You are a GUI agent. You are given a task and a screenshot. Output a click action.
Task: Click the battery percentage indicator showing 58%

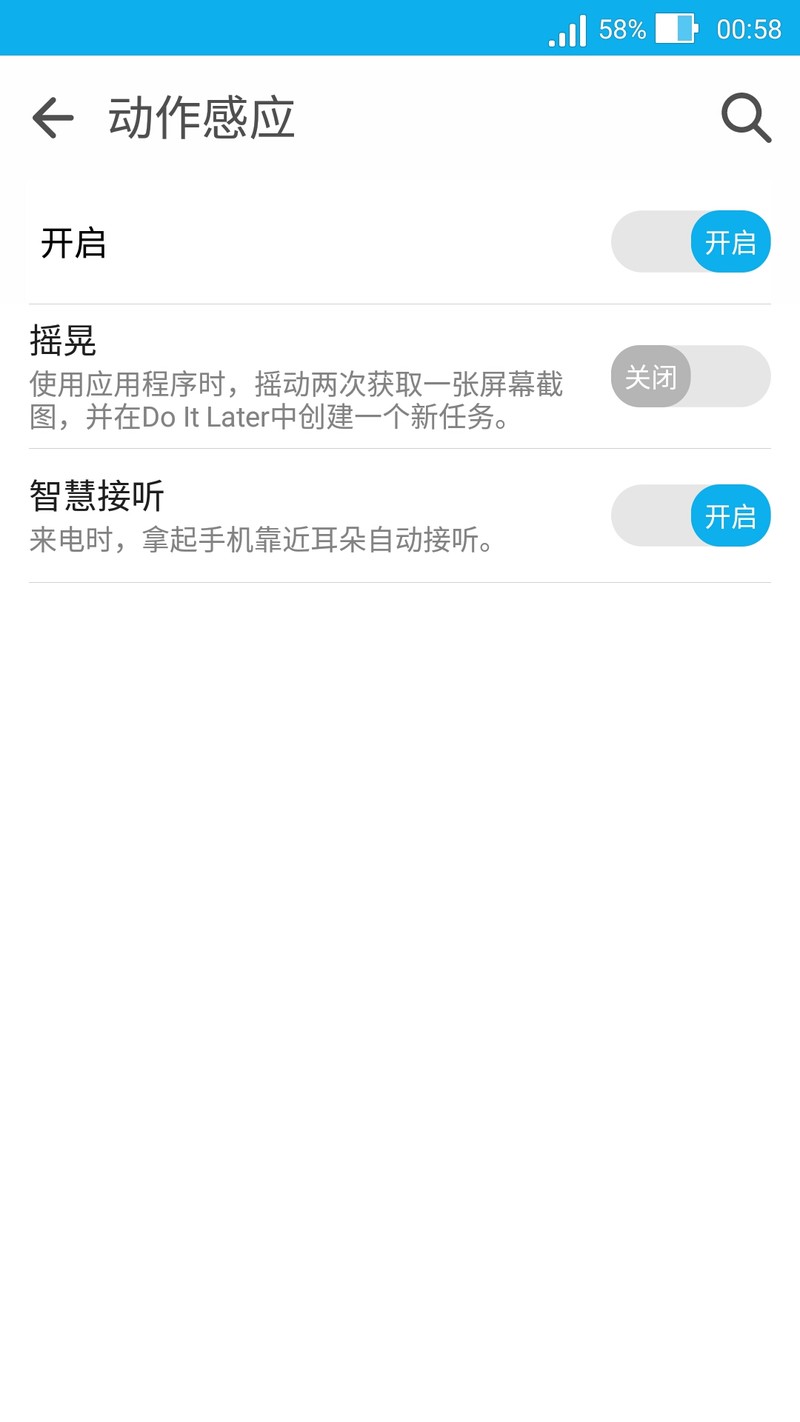[621, 29]
